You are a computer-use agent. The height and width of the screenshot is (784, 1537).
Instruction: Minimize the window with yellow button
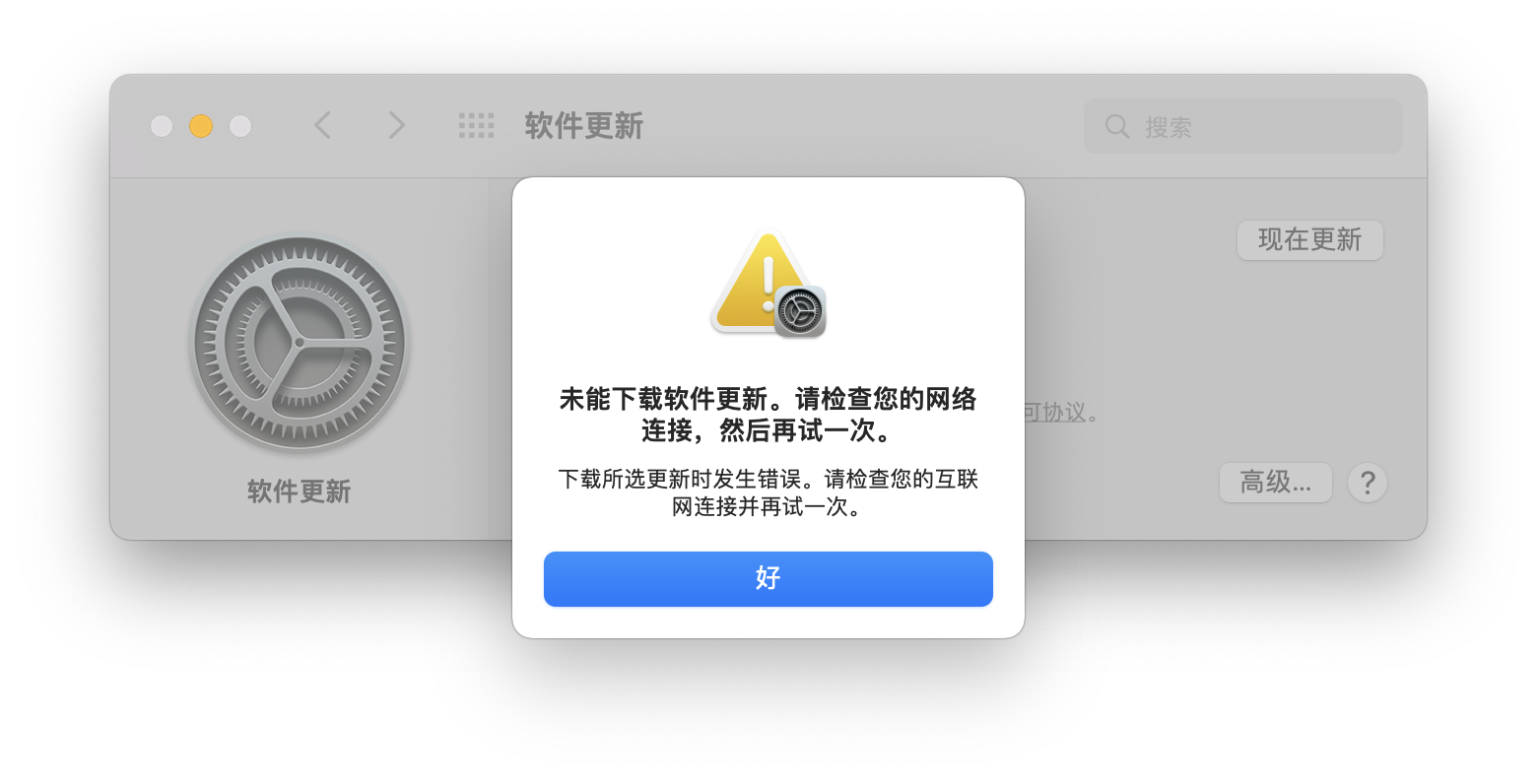[x=201, y=126]
